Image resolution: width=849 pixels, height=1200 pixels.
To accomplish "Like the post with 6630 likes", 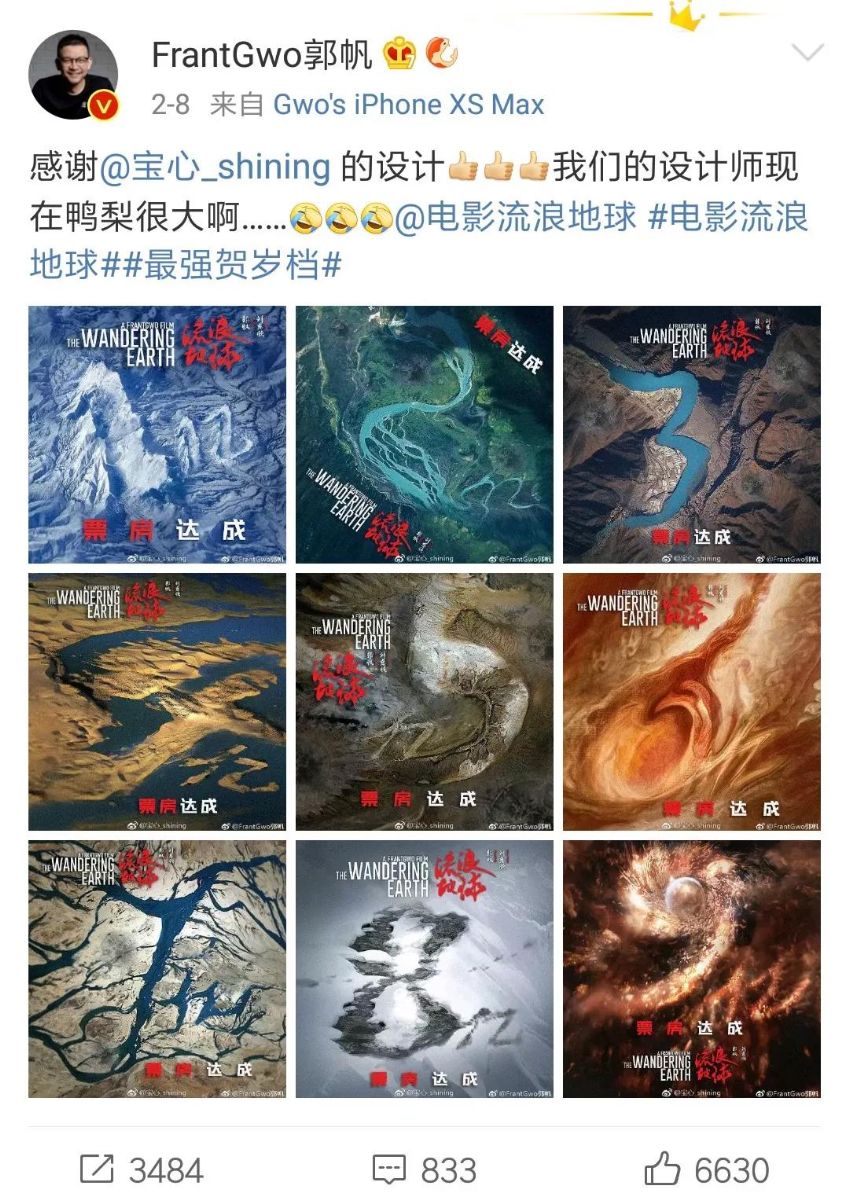I will pyautogui.click(x=706, y=1169).
